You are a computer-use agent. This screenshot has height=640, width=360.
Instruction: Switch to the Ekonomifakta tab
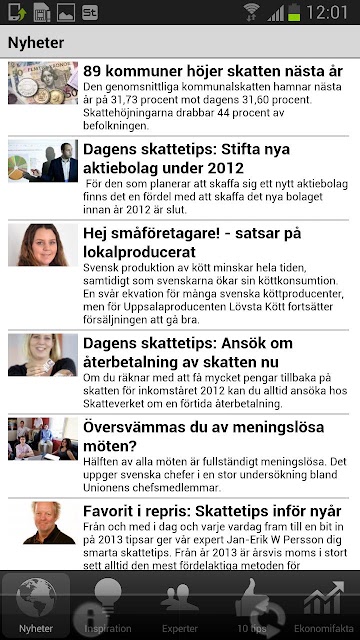click(x=324, y=605)
